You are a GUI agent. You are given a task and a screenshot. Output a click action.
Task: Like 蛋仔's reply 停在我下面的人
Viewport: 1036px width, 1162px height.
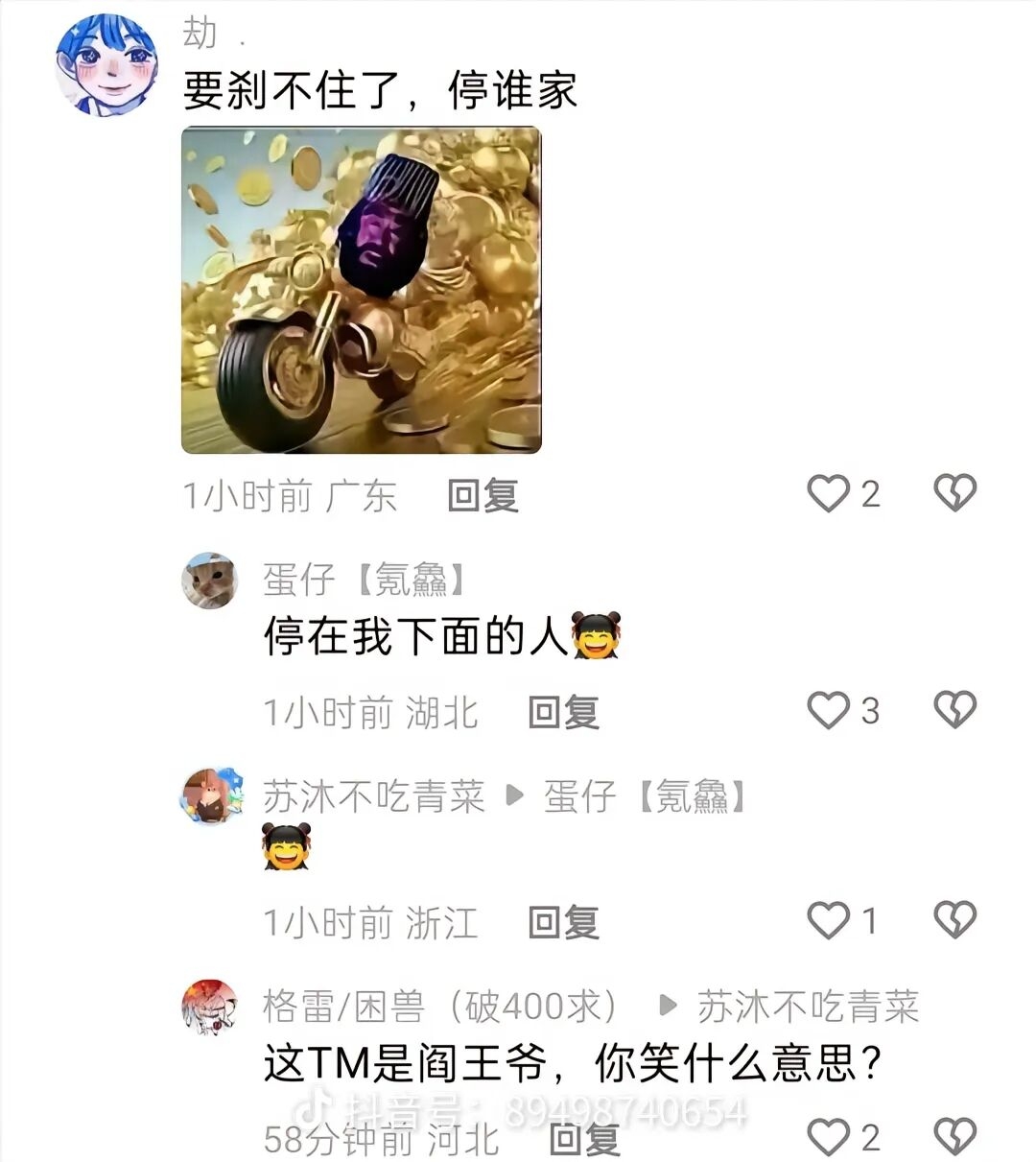tap(829, 711)
